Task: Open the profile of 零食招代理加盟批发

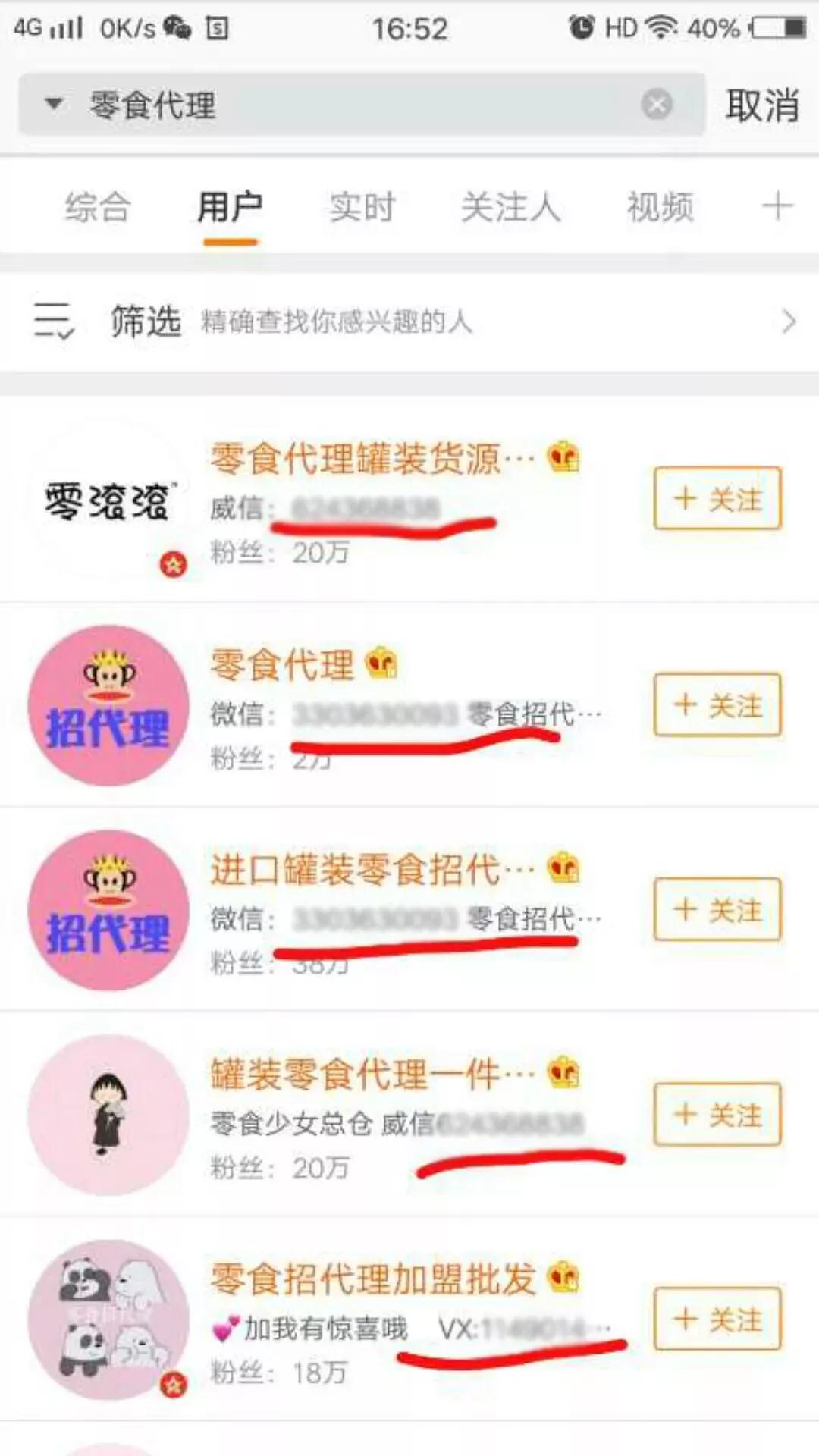Action: tap(372, 1279)
